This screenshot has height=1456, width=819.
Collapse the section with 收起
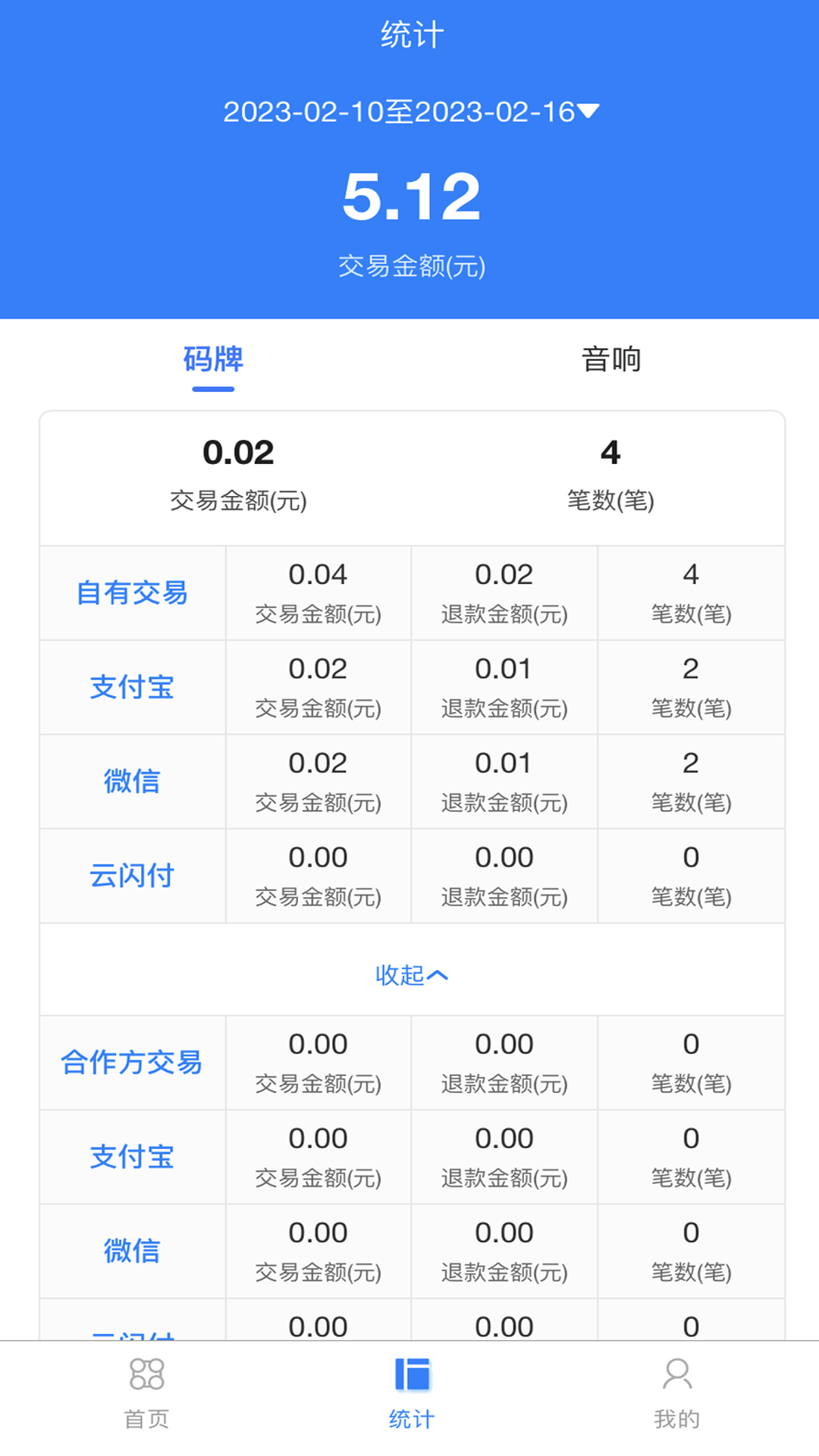click(411, 975)
